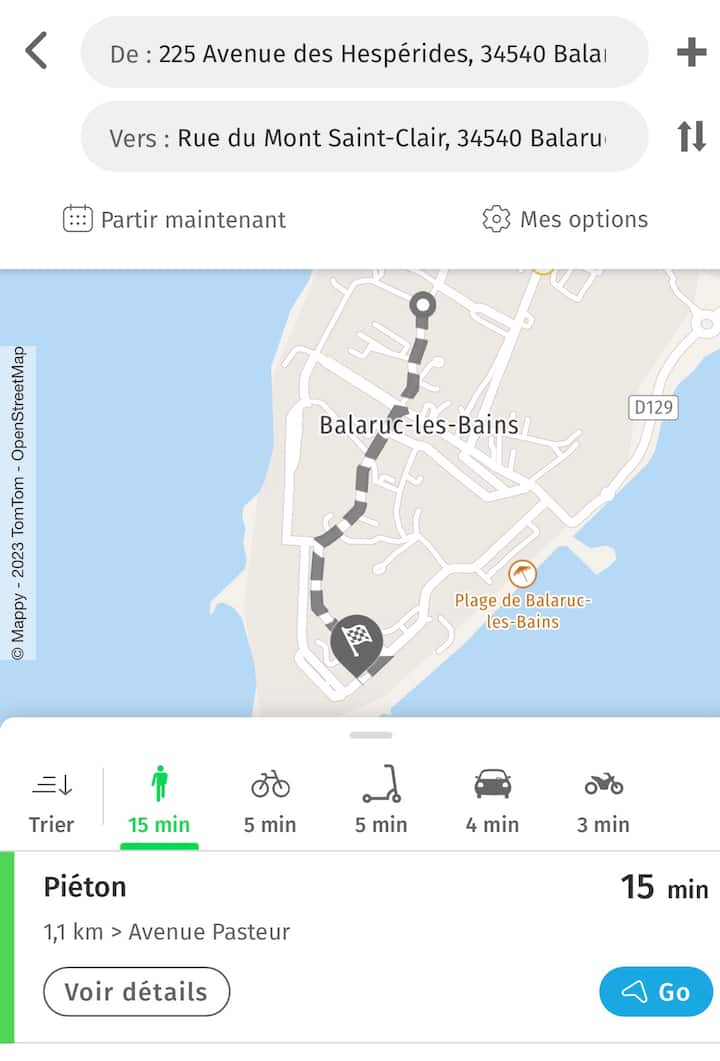The width and height of the screenshot is (720, 1061).
Task: Open 'Partir maintenant' departure time picker
Action: click(x=174, y=219)
